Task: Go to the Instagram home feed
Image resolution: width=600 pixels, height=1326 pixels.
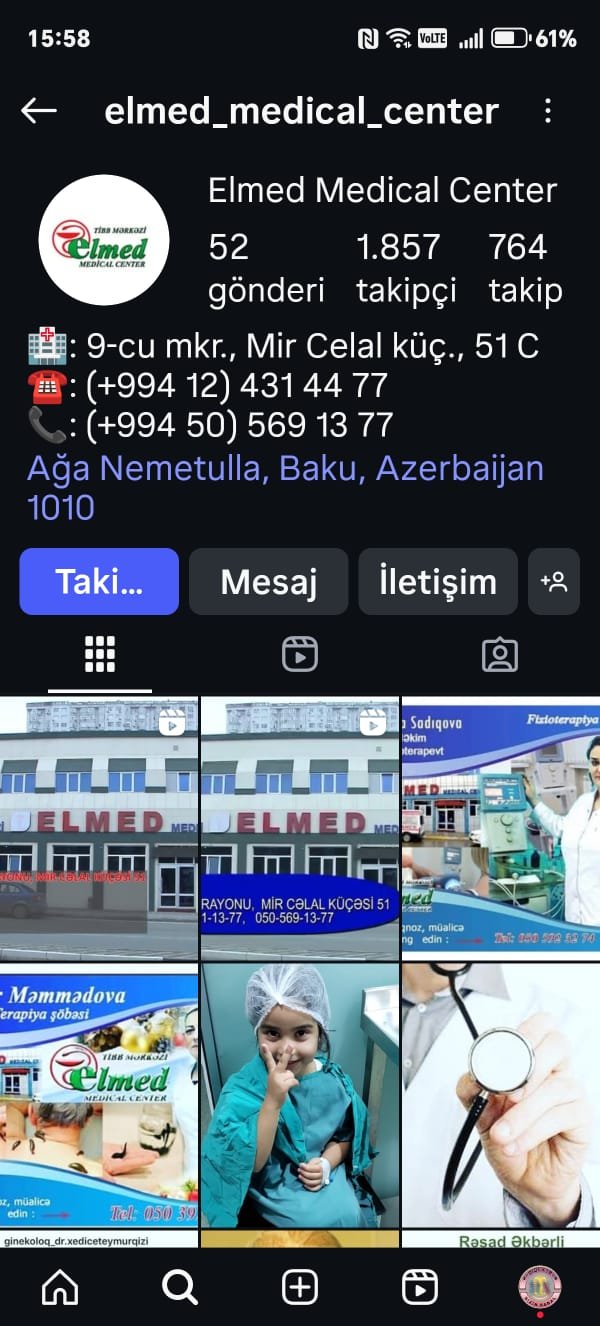Action: (x=60, y=1287)
